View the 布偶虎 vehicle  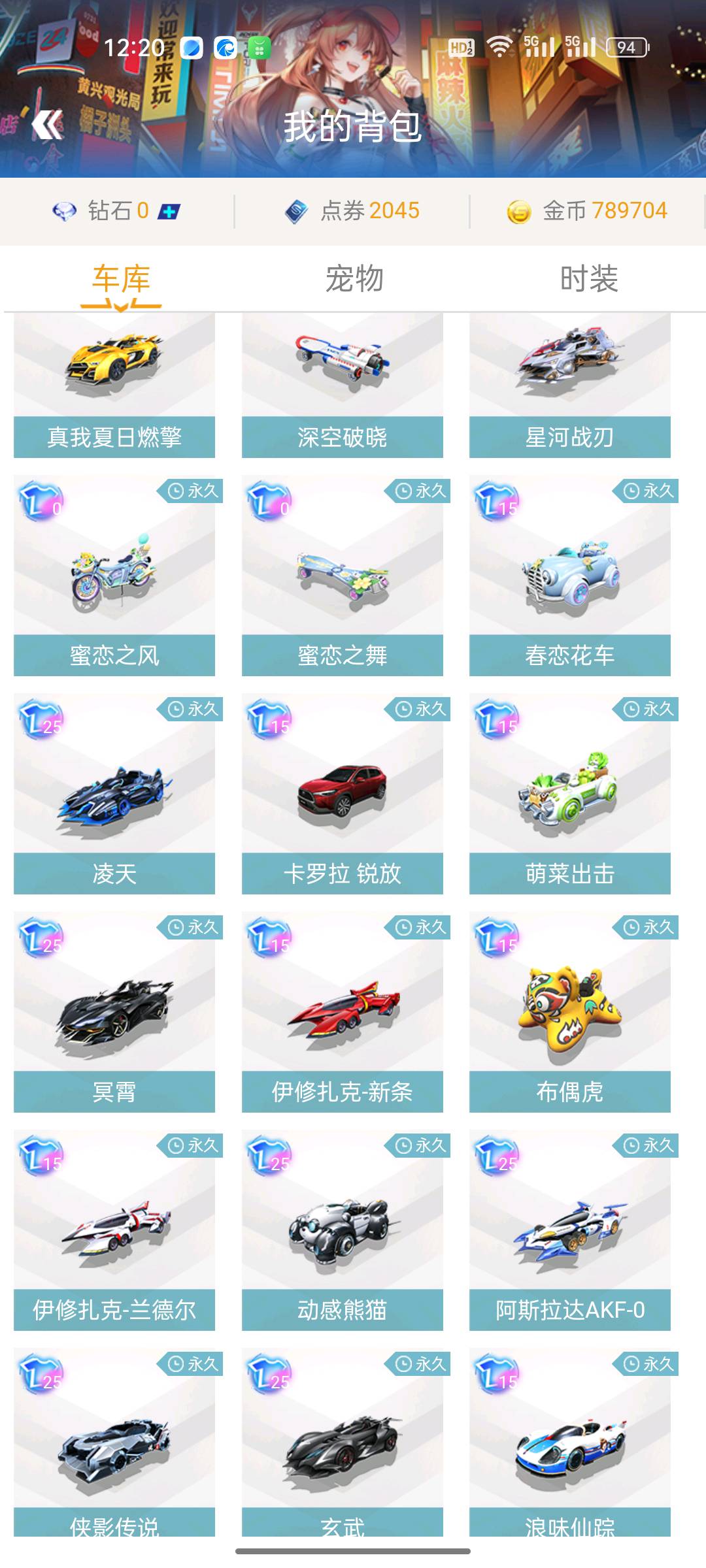569,1011
